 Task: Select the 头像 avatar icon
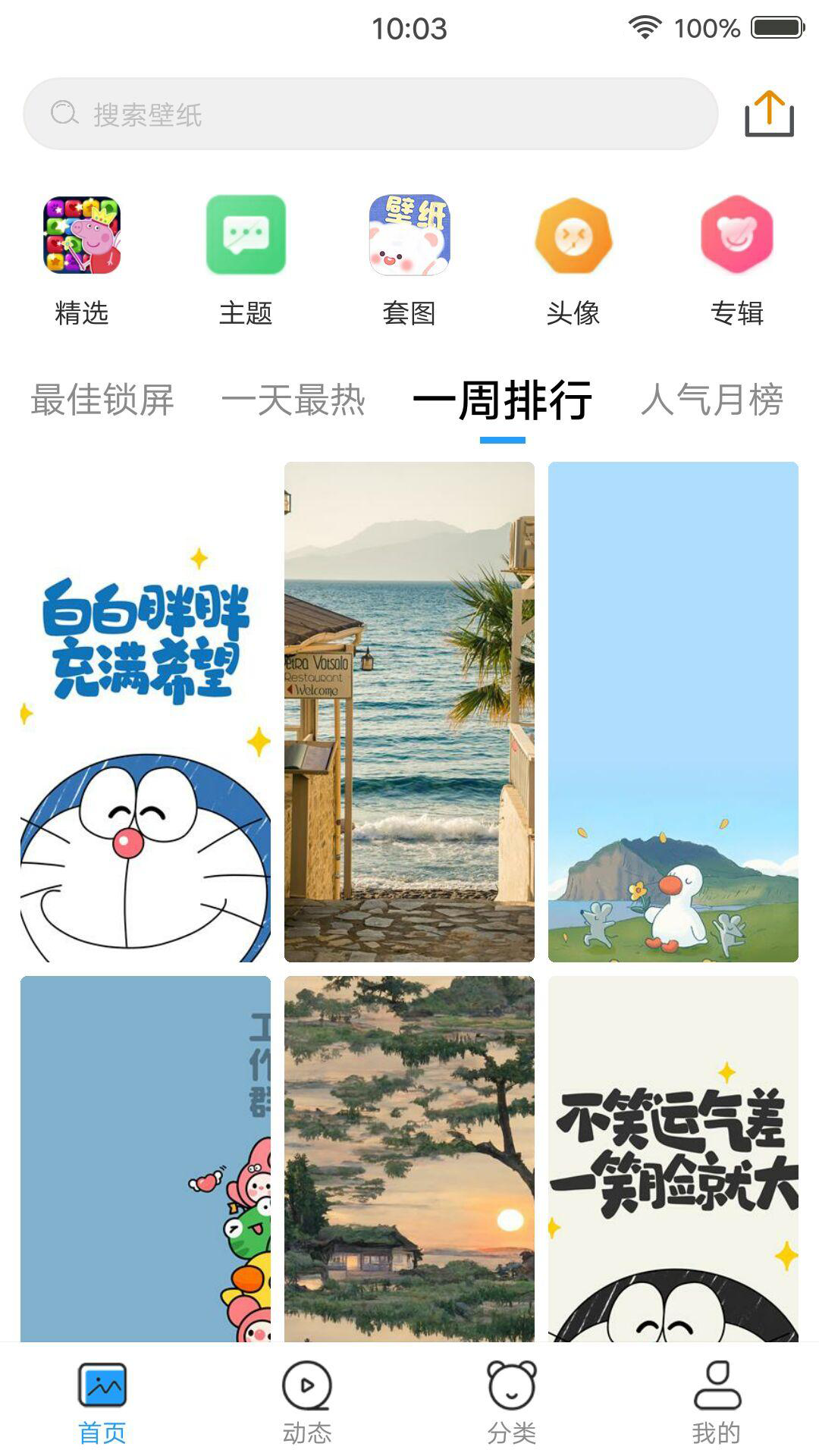(x=573, y=236)
